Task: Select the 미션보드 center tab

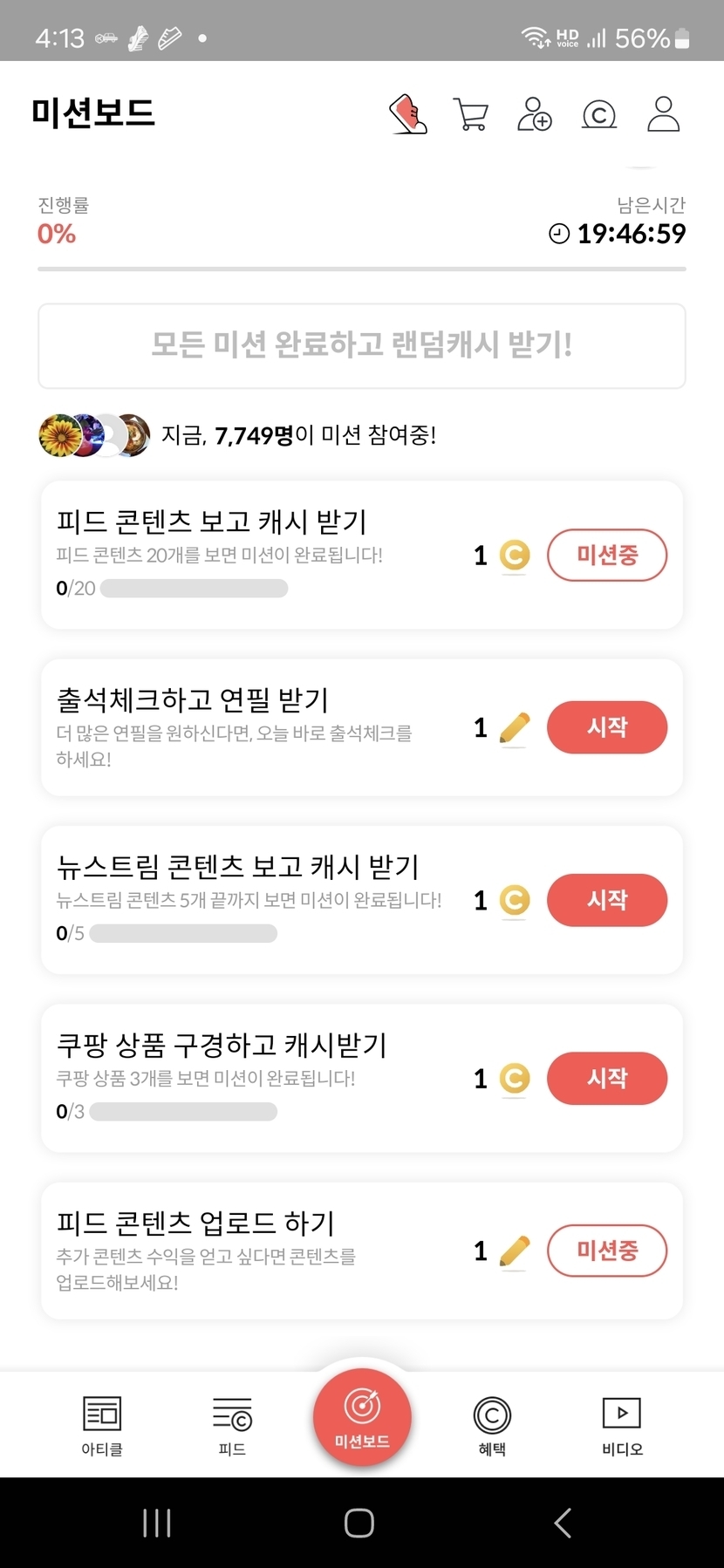Action: pyautogui.click(x=362, y=1418)
